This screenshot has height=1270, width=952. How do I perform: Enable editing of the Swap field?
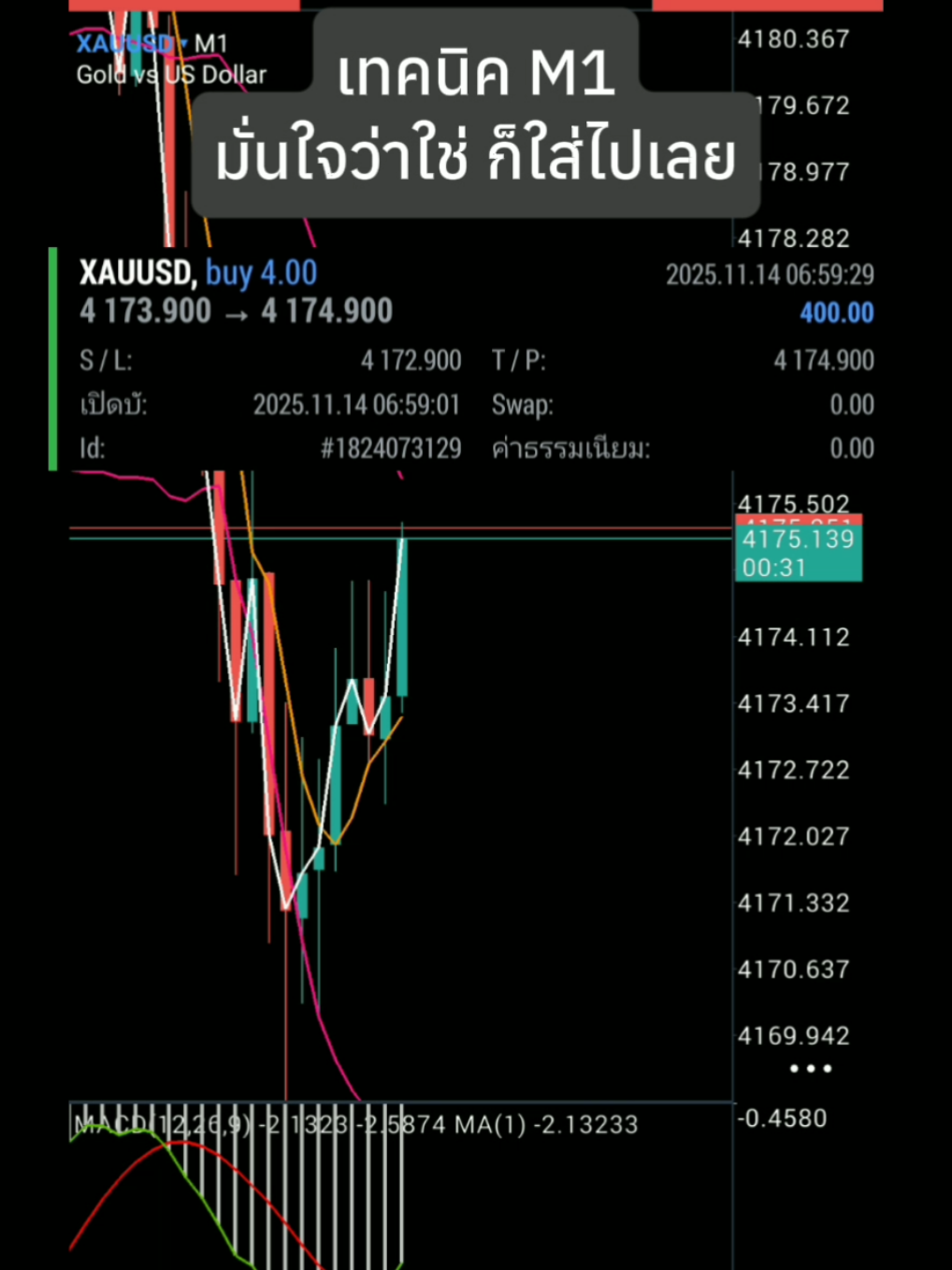pyautogui.click(x=852, y=404)
